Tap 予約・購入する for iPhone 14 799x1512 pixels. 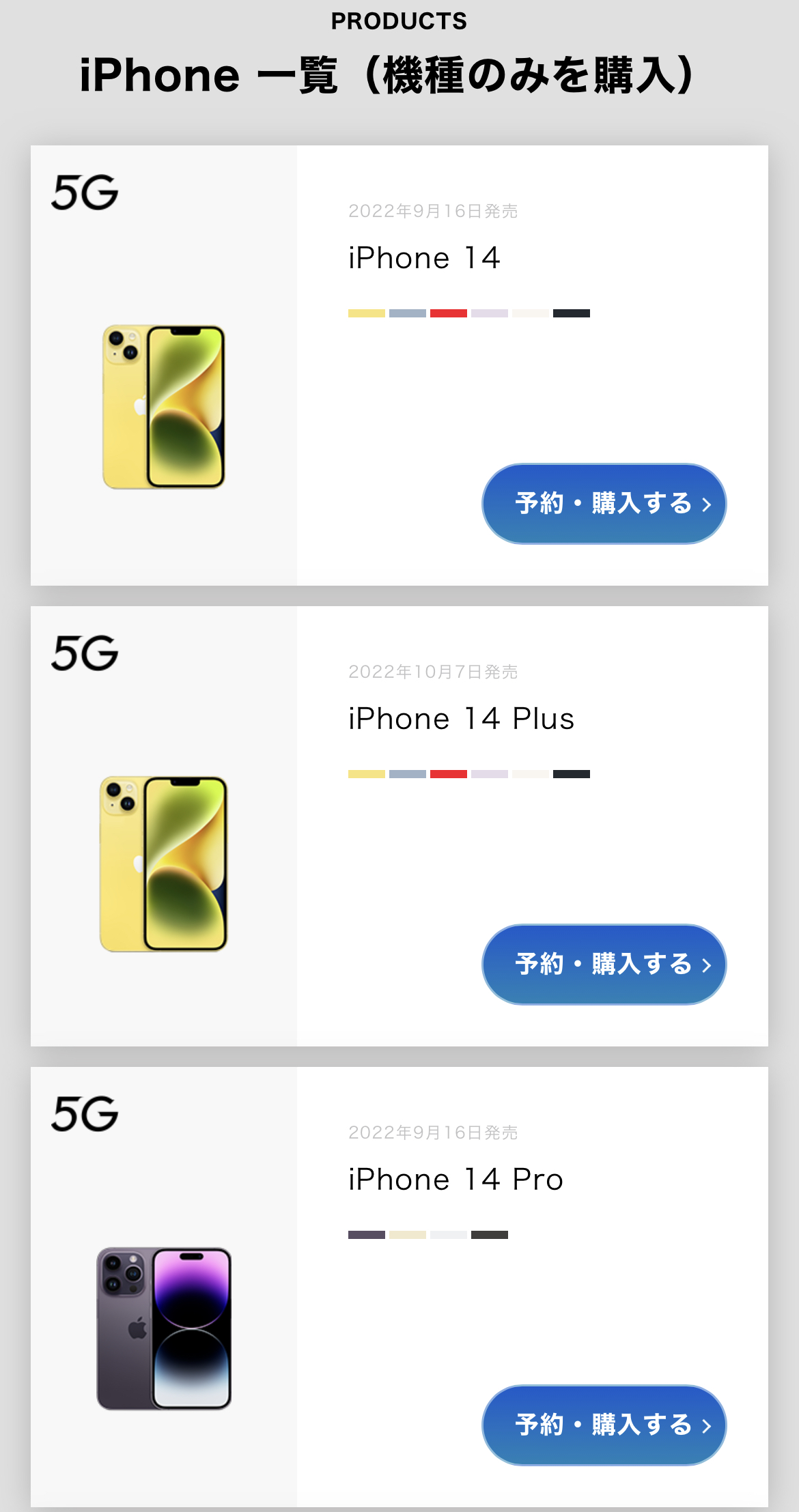[x=604, y=504]
